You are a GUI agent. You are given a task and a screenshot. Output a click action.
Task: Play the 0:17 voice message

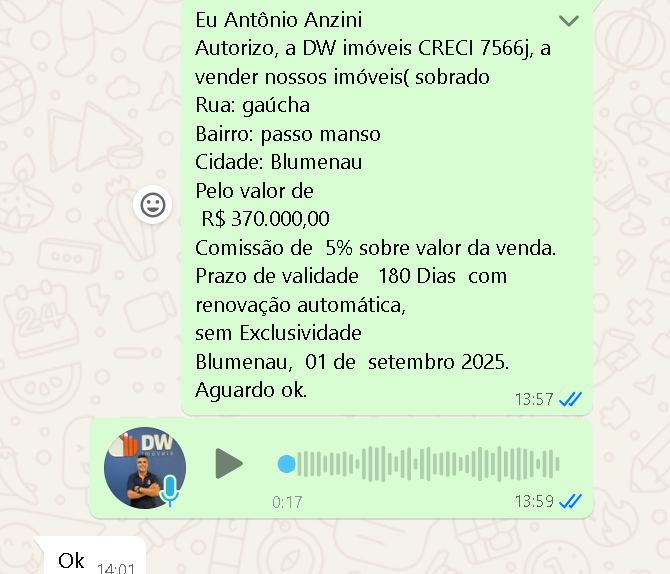point(229,463)
